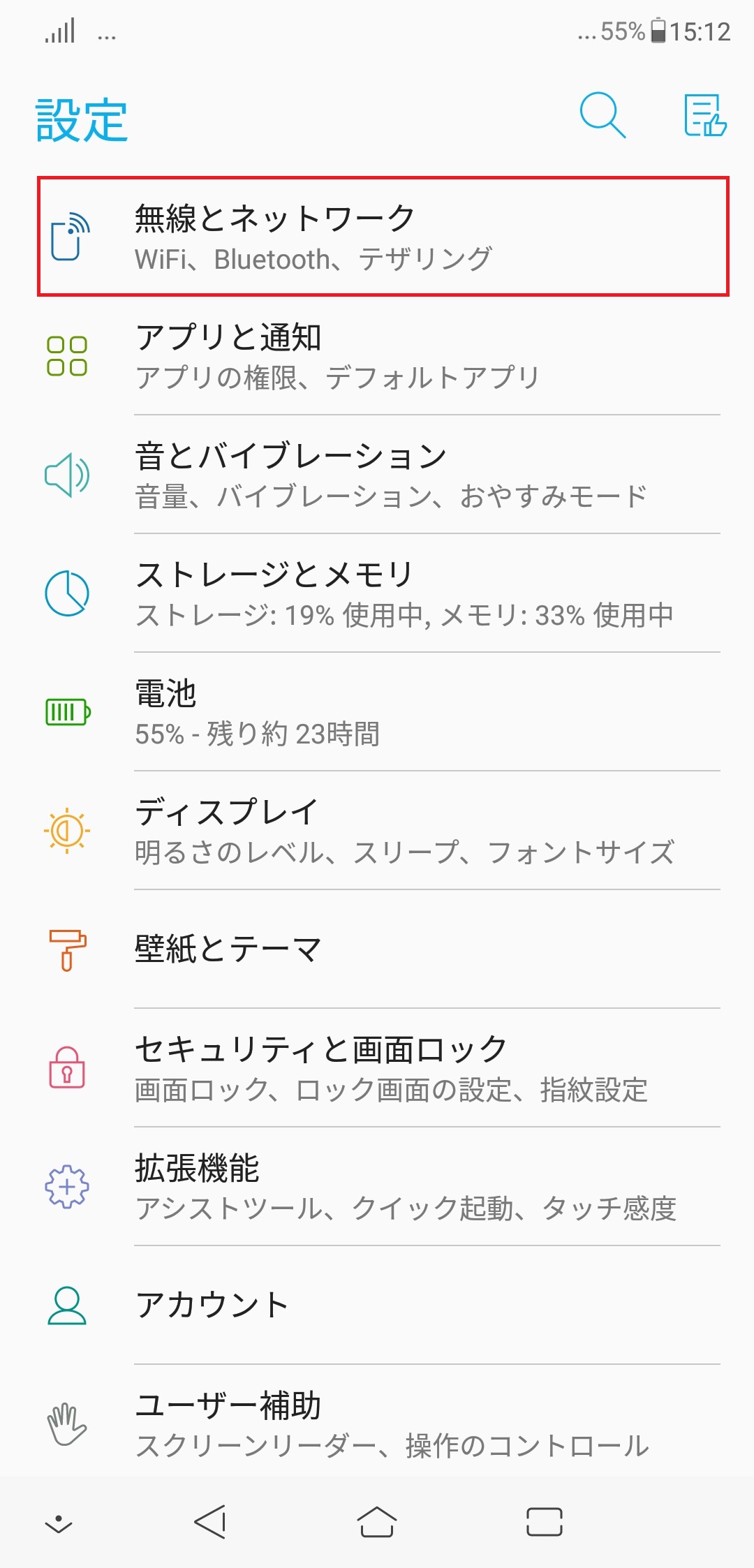Open アプリと通知 settings

377,356
